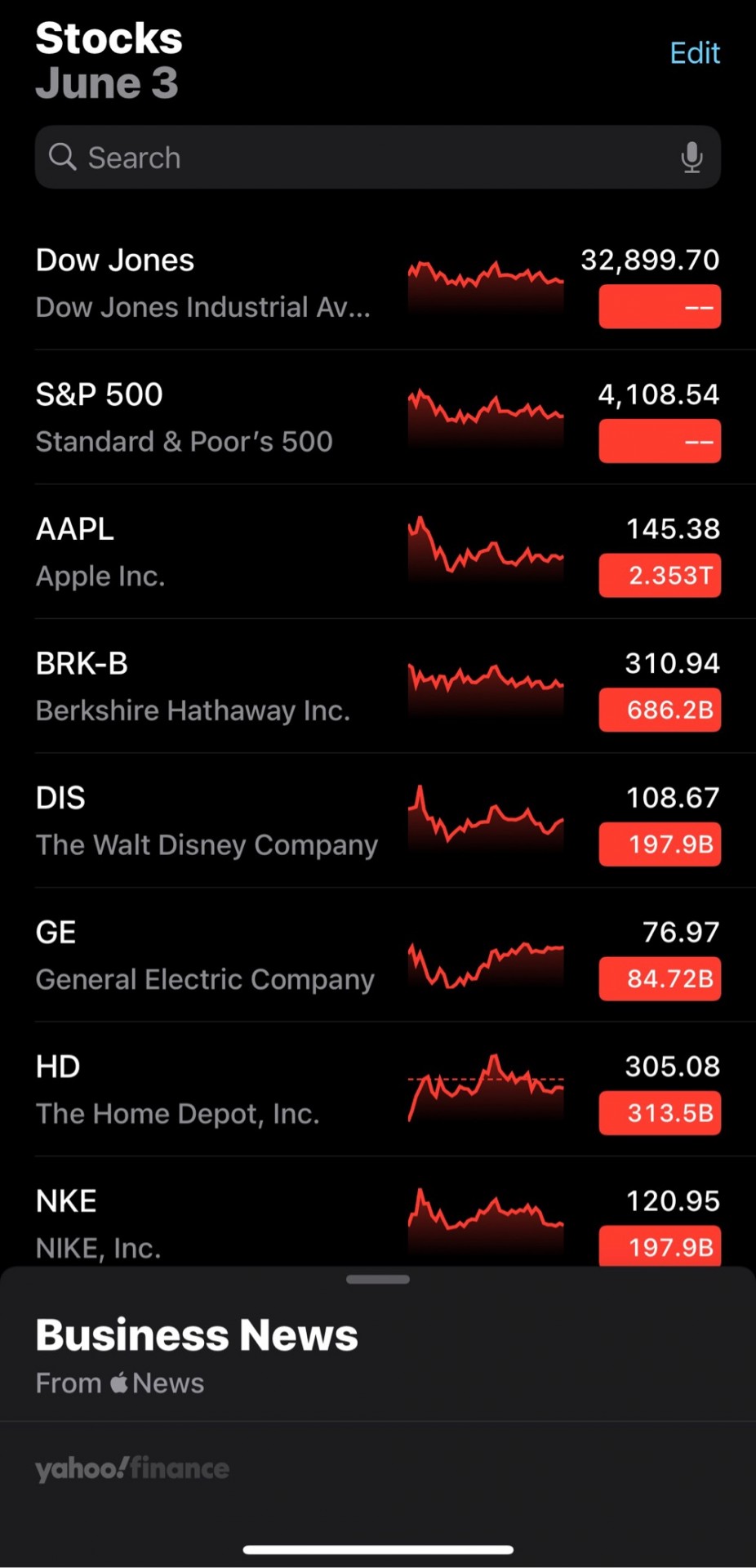This screenshot has height=1568, width=756.
Task: Open GE General Electric stock
Action: pos(377,955)
